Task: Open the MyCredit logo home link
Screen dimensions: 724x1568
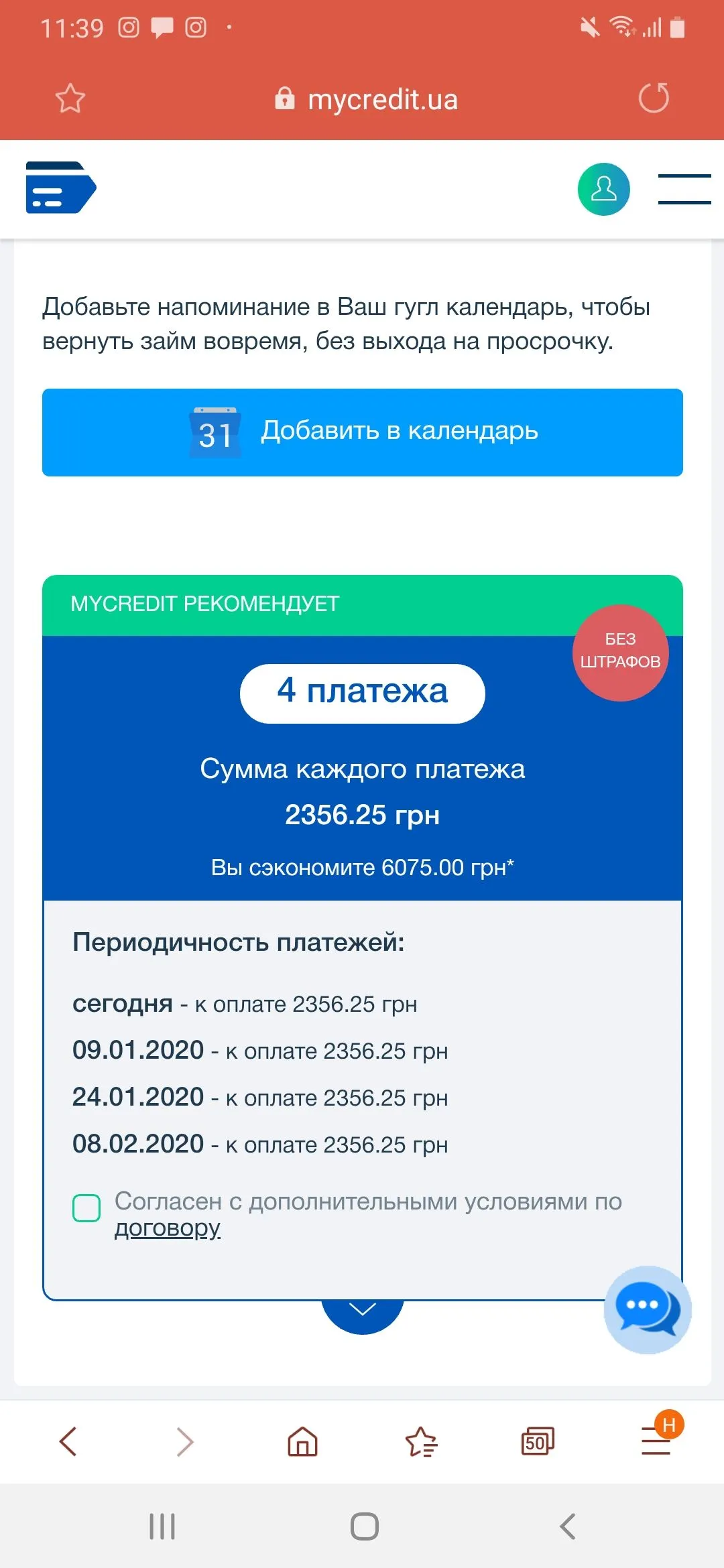Action: (61, 188)
